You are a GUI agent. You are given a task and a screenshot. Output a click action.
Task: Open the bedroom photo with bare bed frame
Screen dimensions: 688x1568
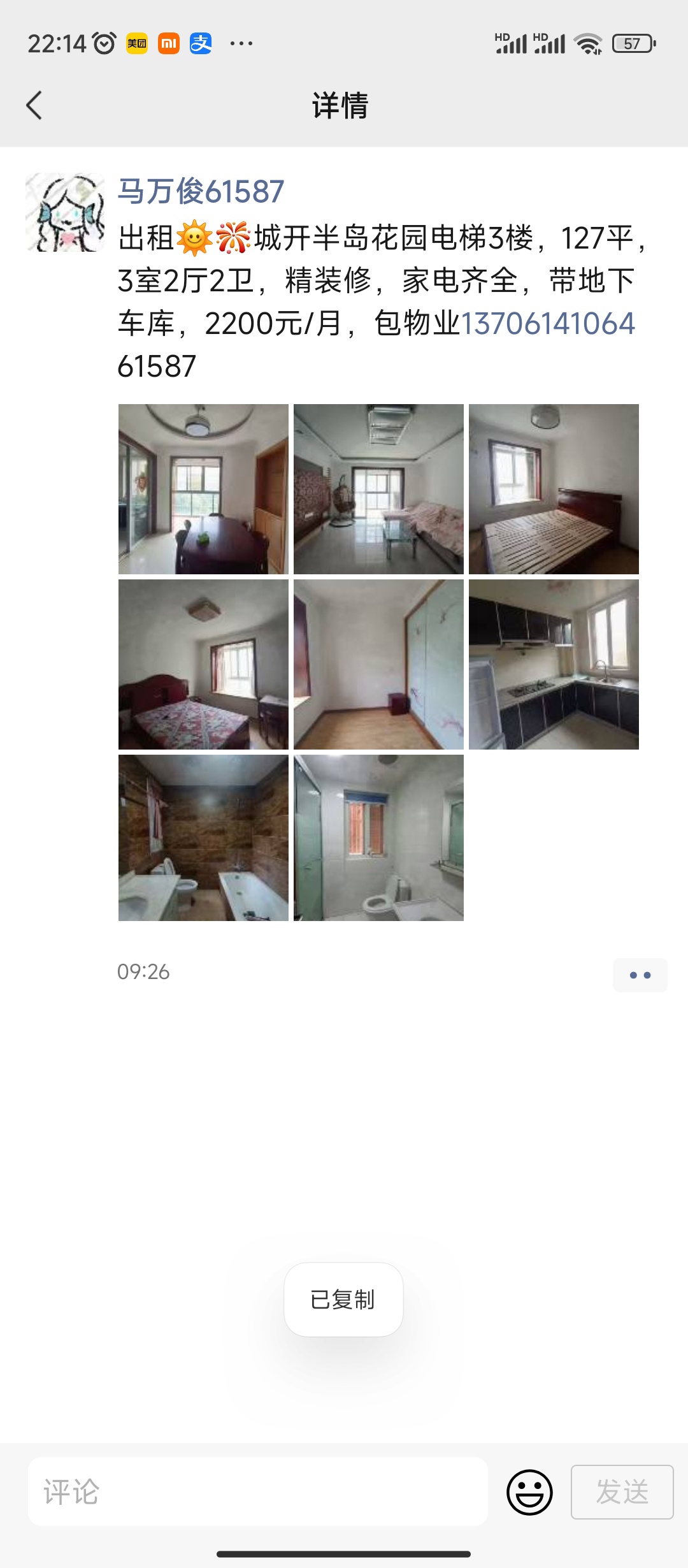tap(554, 489)
